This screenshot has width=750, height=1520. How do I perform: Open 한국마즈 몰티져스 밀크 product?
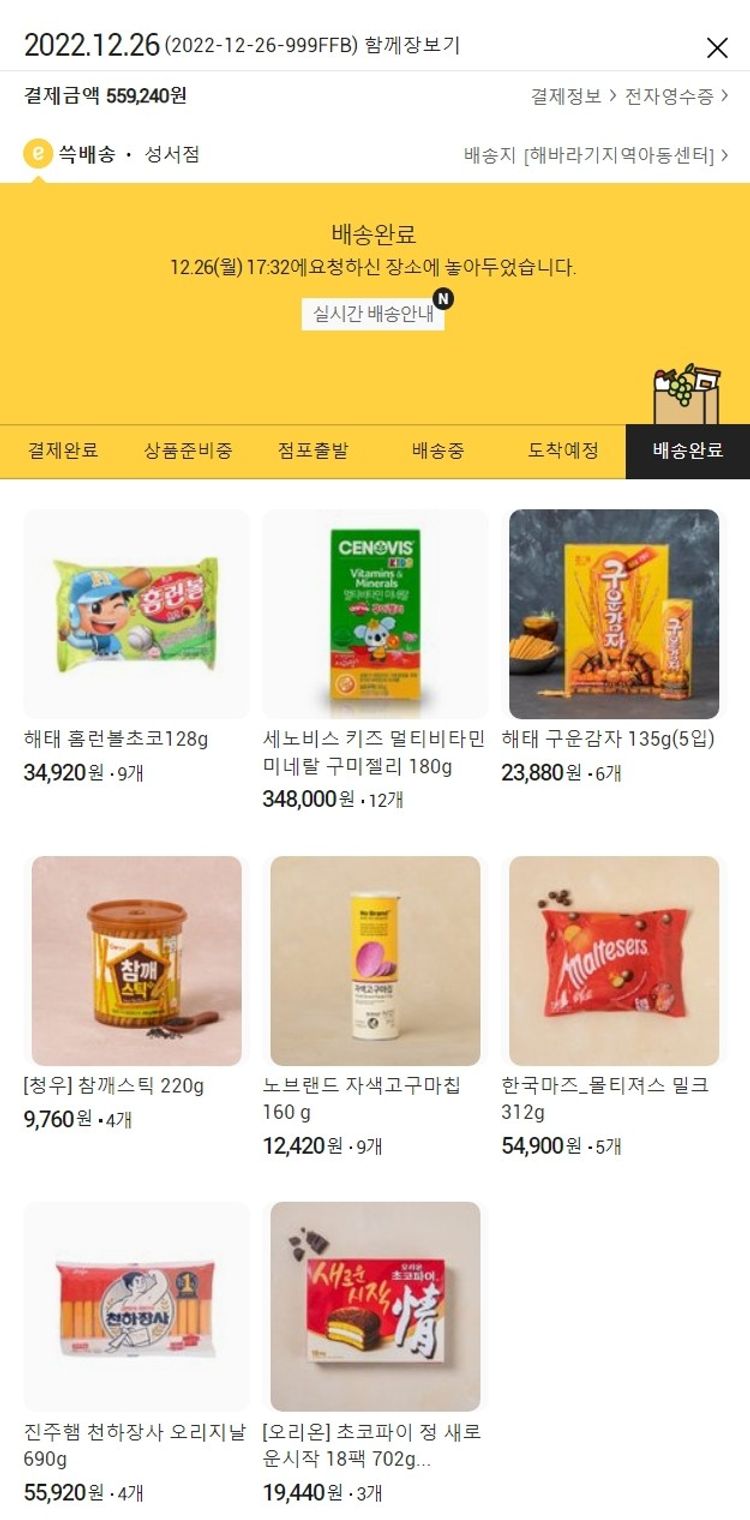[613, 960]
